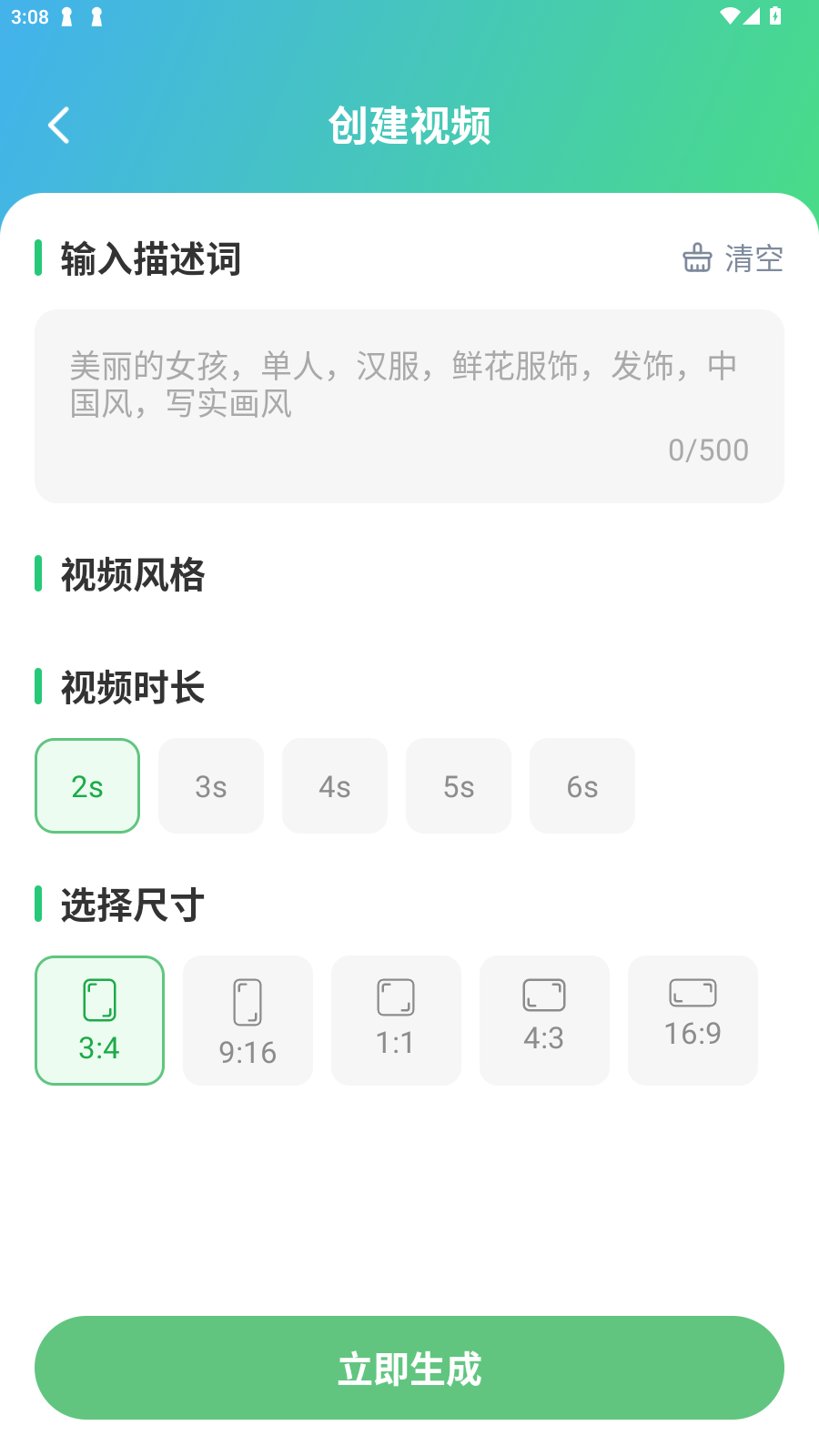This screenshot has width=819, height=1456.
Task: Pick the 1:1 square size
Action: tap(396, 1020)
